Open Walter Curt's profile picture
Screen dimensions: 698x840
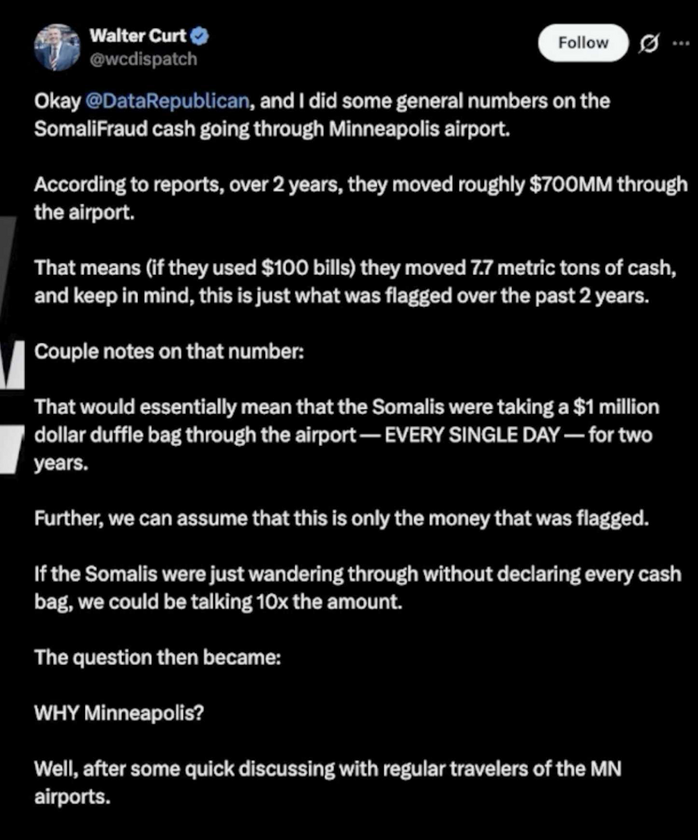click(57, 48)
